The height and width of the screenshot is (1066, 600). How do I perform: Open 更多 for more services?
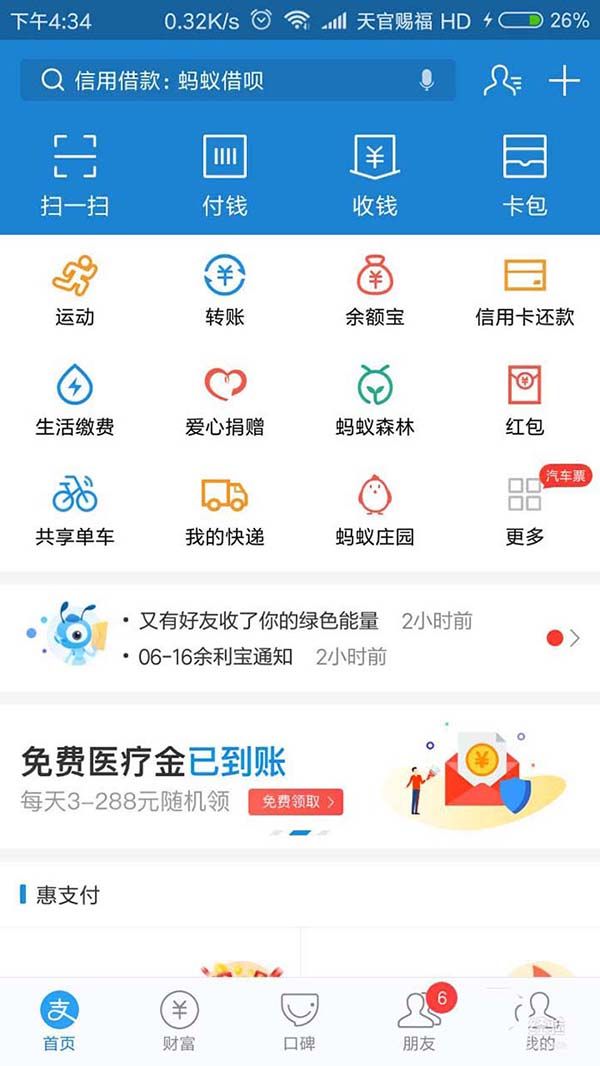click(x=525, y=510)
